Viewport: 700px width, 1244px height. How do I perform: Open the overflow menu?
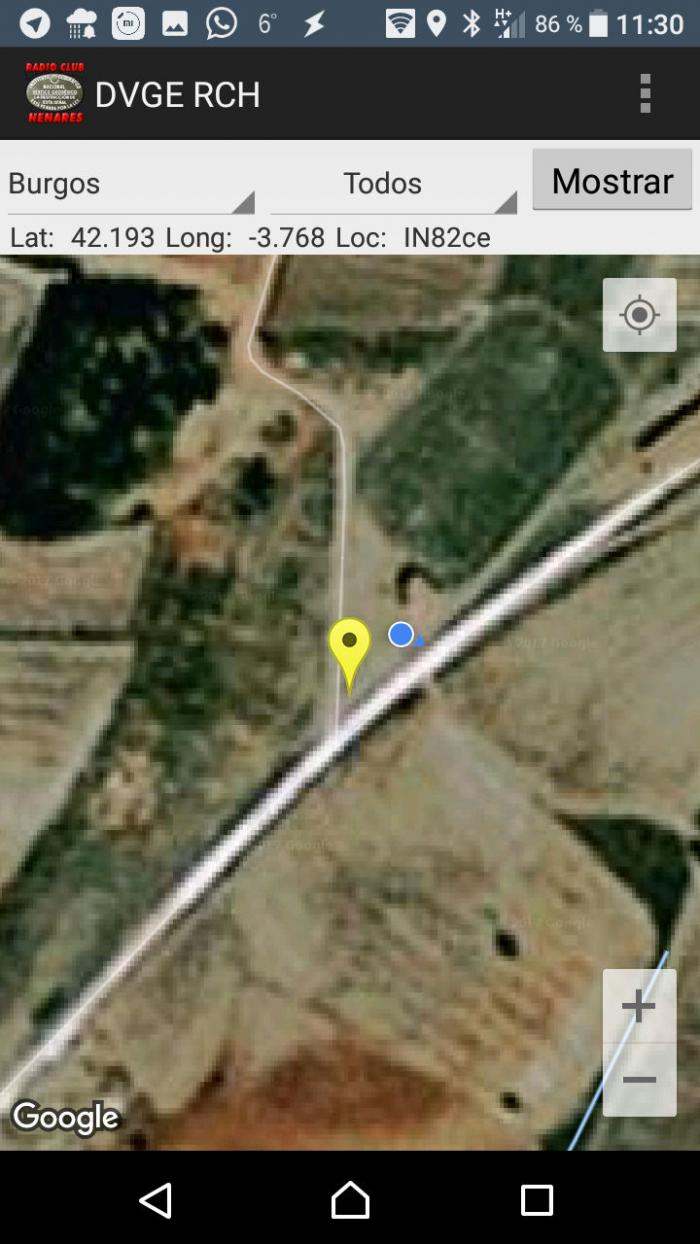click(645, 93)
